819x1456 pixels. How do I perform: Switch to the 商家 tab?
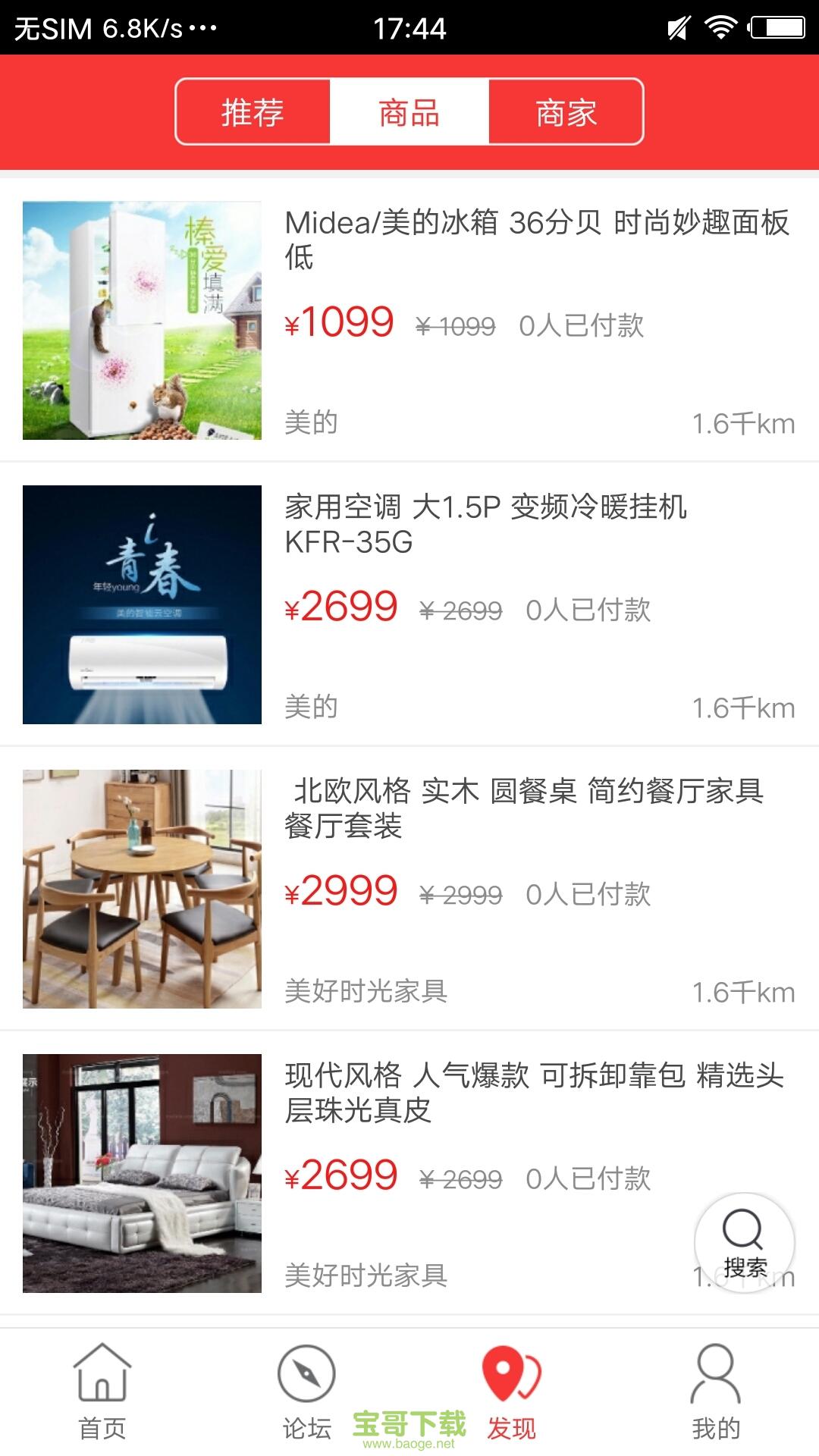pyautogui.click(x=566, y=111)
